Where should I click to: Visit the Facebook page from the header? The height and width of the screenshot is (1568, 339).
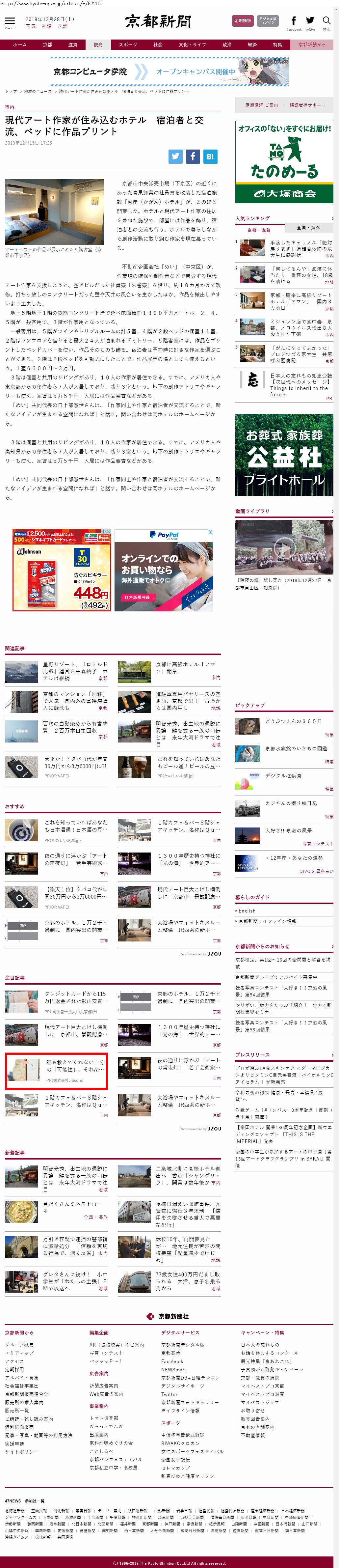click(293, 21)
